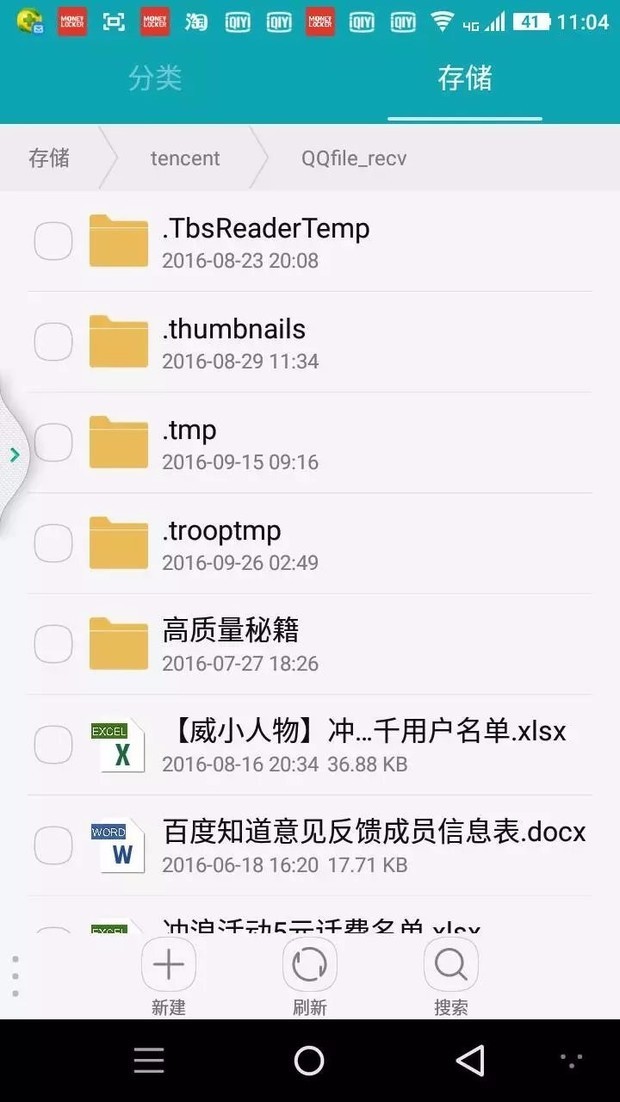Open 搜索 to search files

point(450,975)
